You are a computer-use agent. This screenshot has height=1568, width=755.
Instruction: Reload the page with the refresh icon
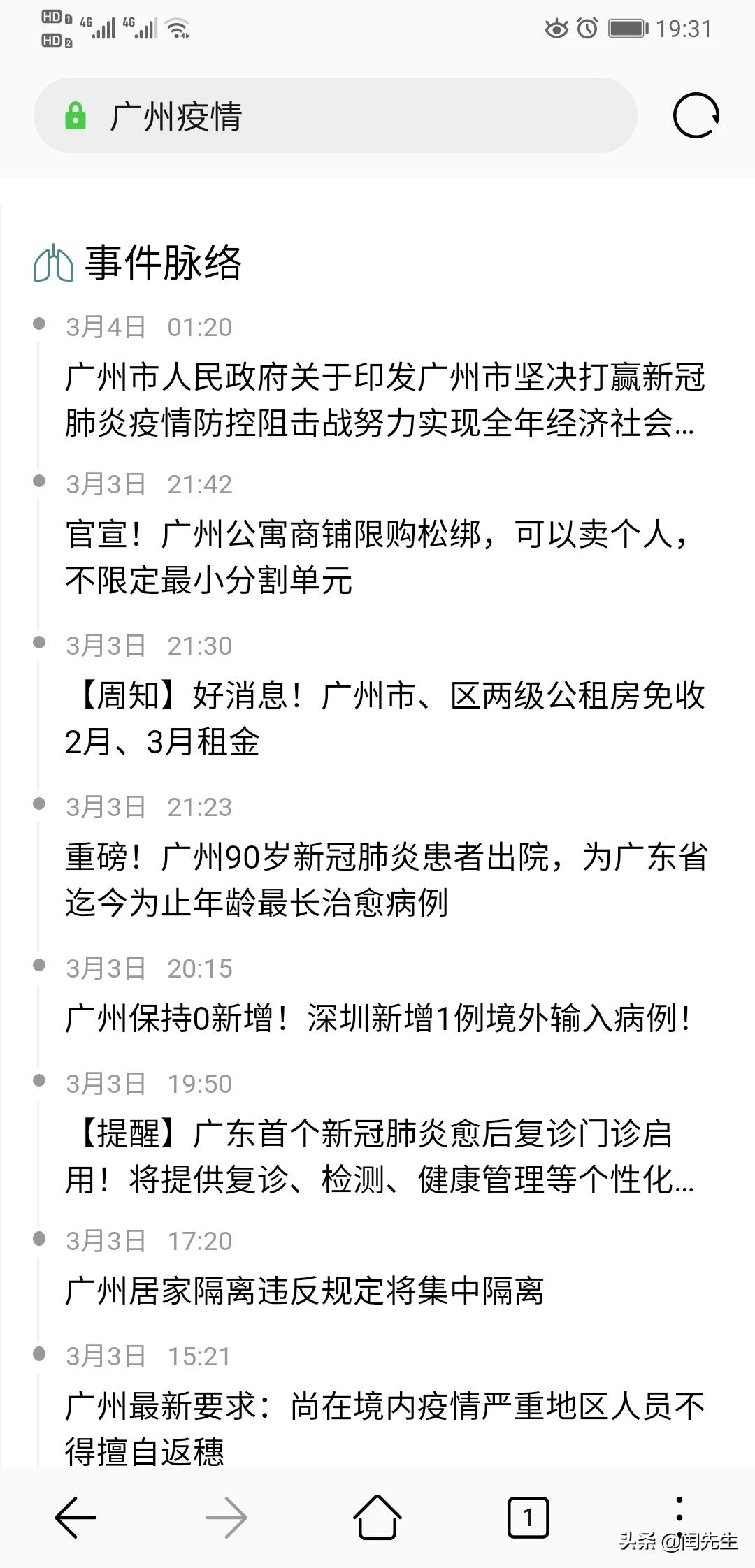(696, 116)
